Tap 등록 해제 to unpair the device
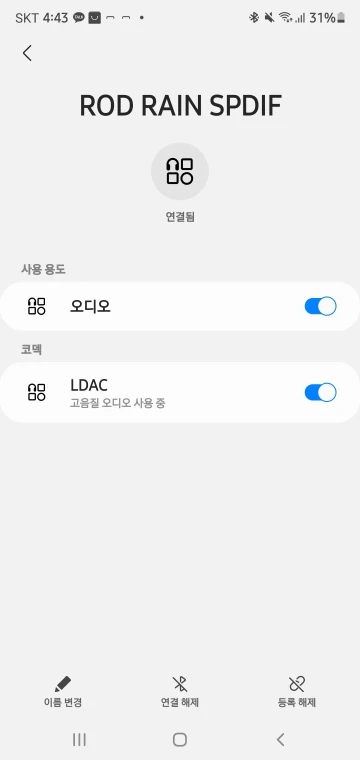This screenshot has width=360, height=760. point(297,692)
